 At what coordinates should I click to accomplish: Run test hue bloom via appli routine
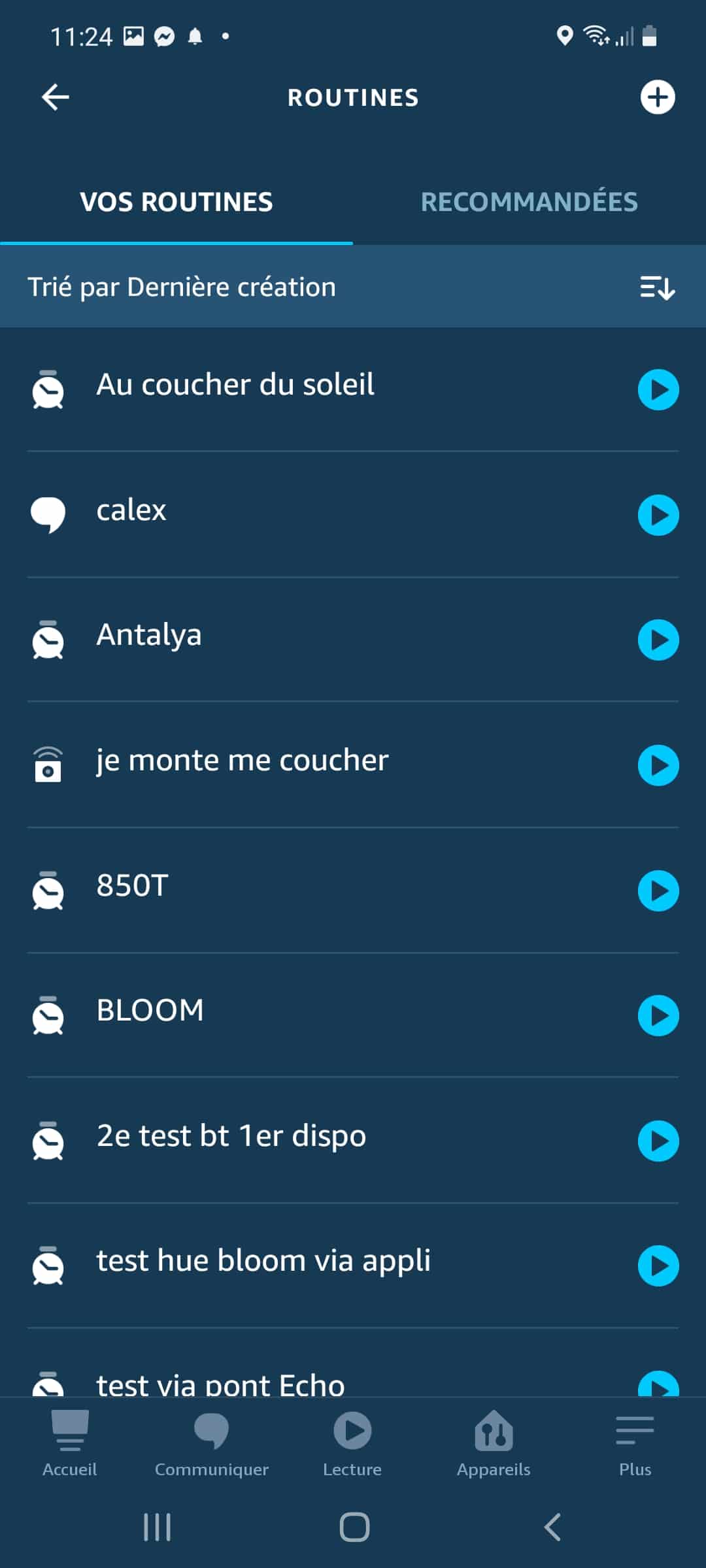[x=658, y=1266]
